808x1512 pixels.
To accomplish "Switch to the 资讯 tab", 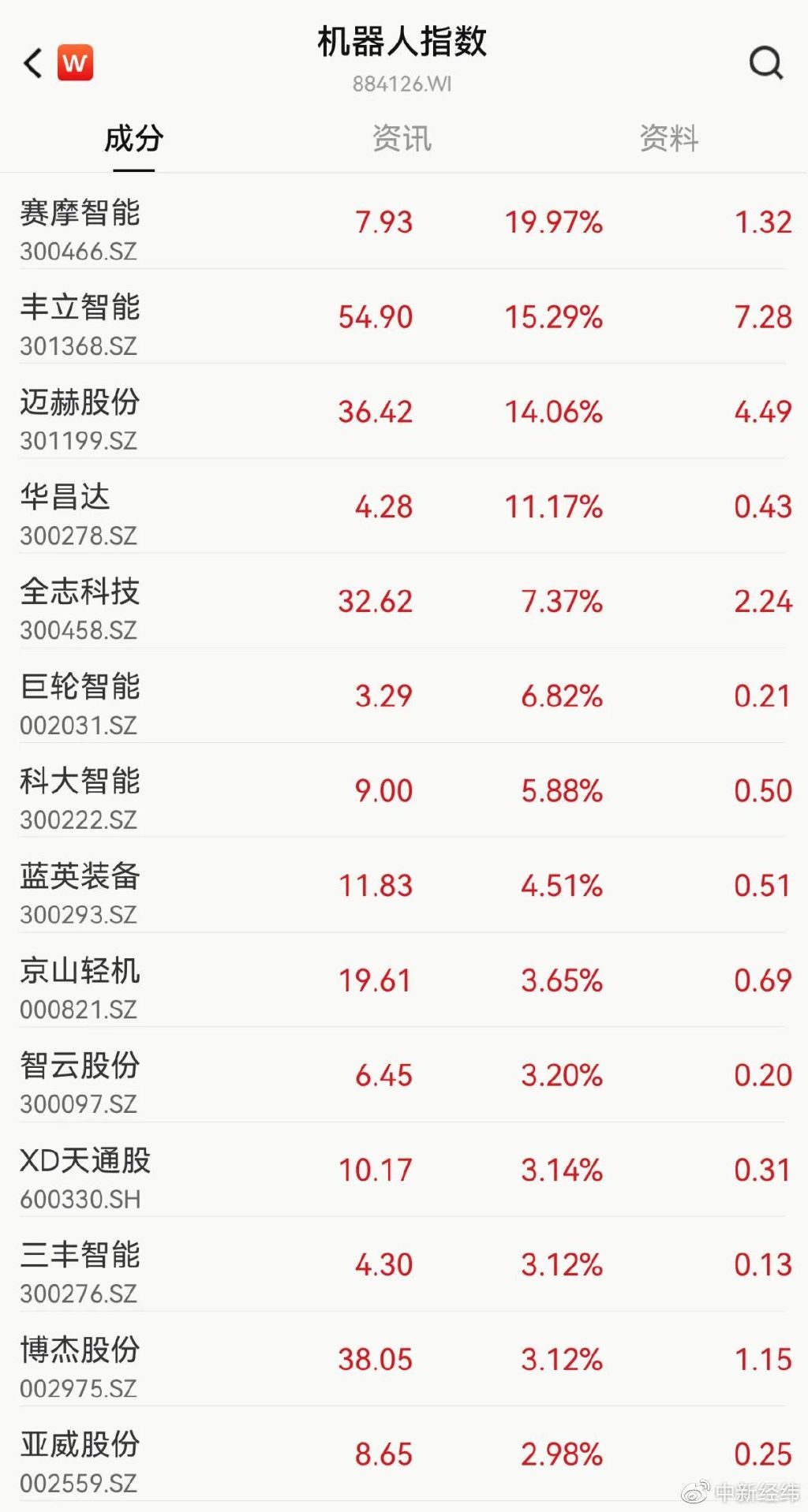I will click(x=402, y=139).
